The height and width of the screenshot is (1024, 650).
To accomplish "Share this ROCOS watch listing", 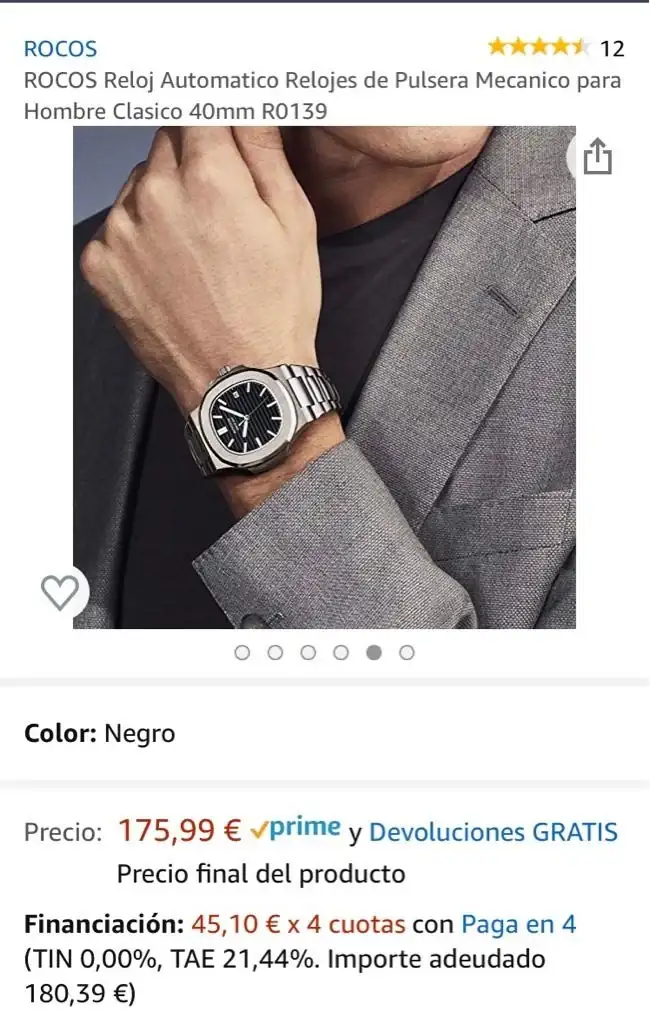I will click(597, 157).
